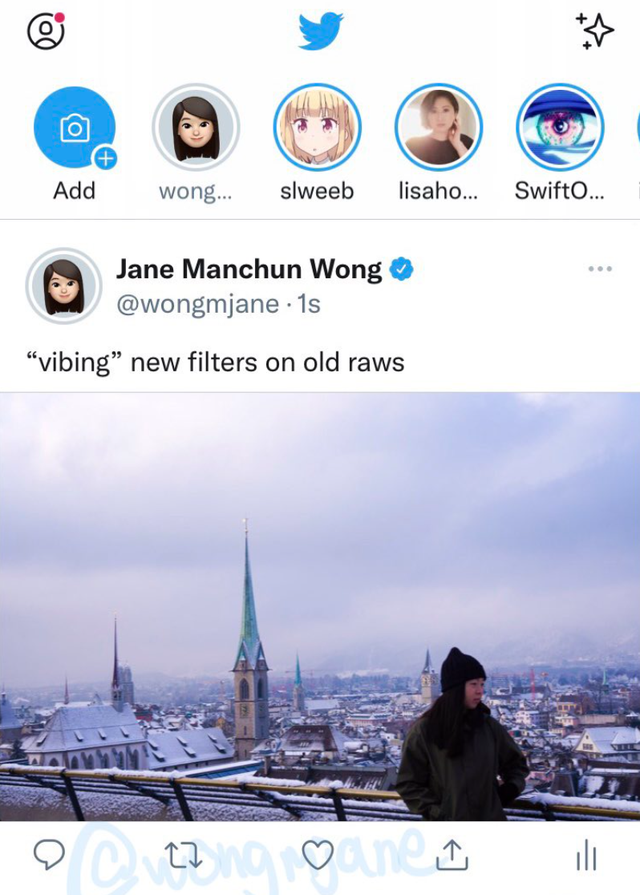This screenshot has width=640, height=895.
Task: View tweet analytics bar chart icon
Action: click(x=586, y=855)
